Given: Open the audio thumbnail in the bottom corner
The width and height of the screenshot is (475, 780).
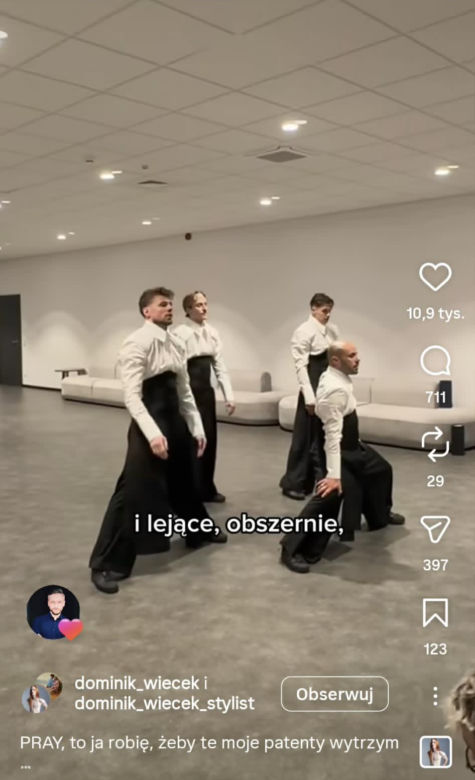Looking at the screenshot, I should click(436, 752).
